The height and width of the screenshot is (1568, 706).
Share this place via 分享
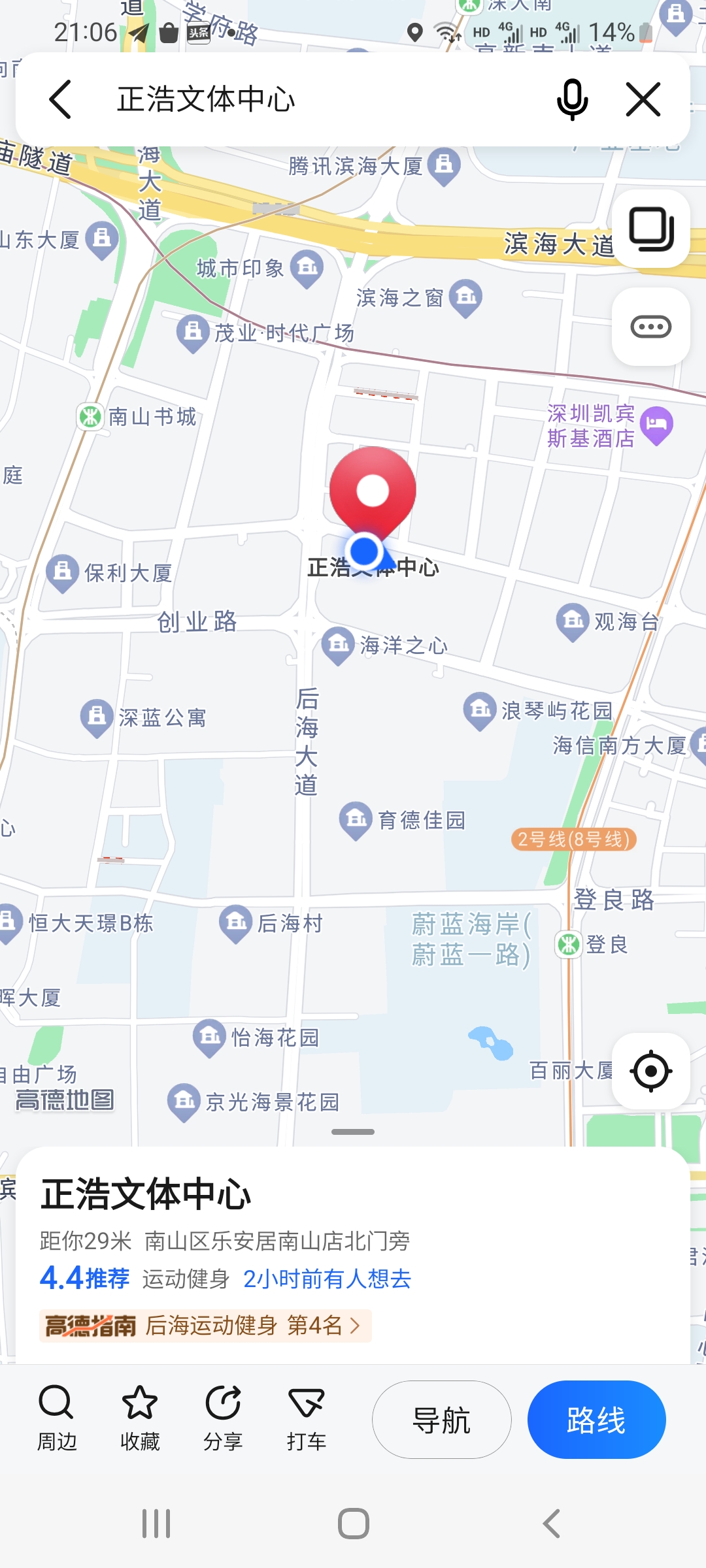point(223,1419)
